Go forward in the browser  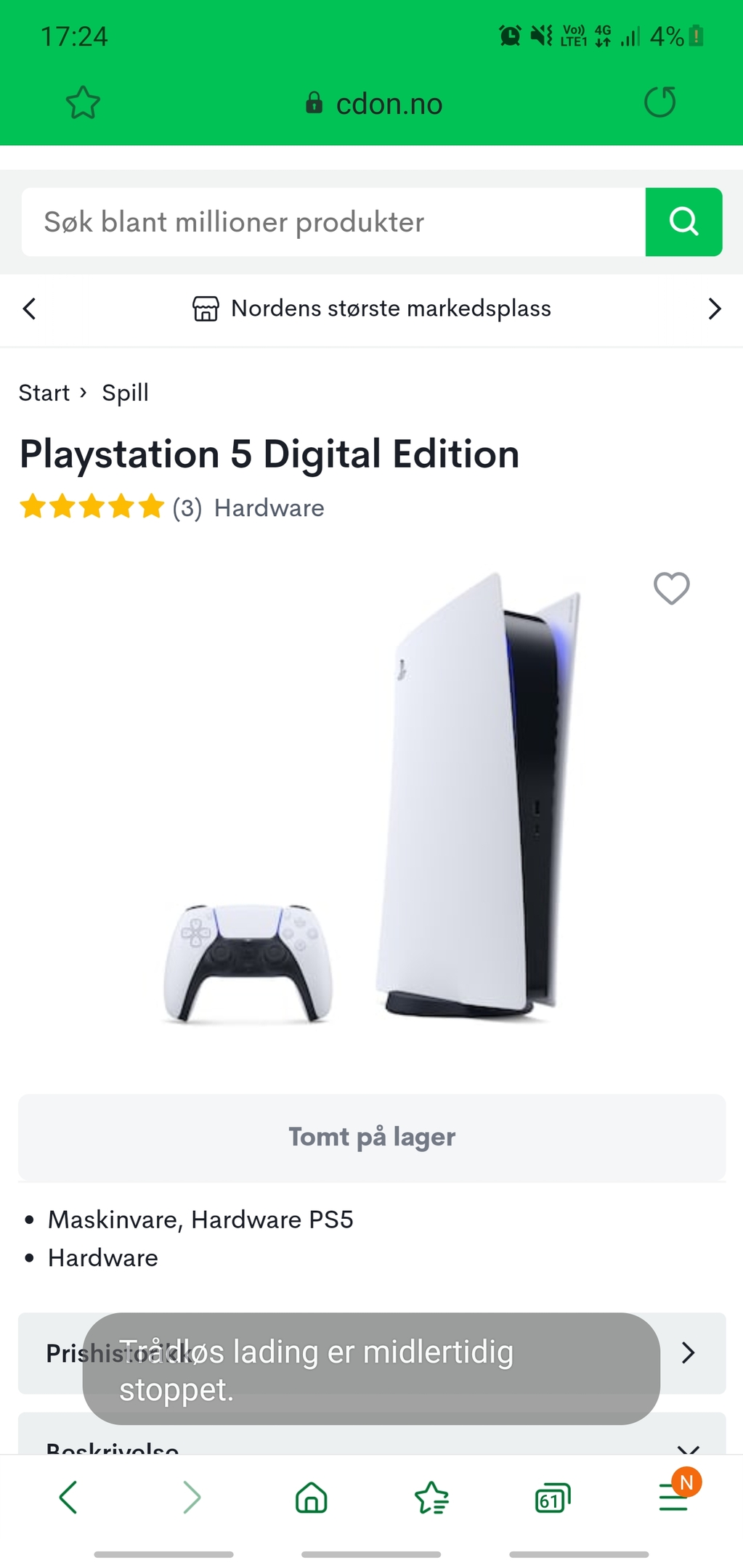click(192, 1497)
